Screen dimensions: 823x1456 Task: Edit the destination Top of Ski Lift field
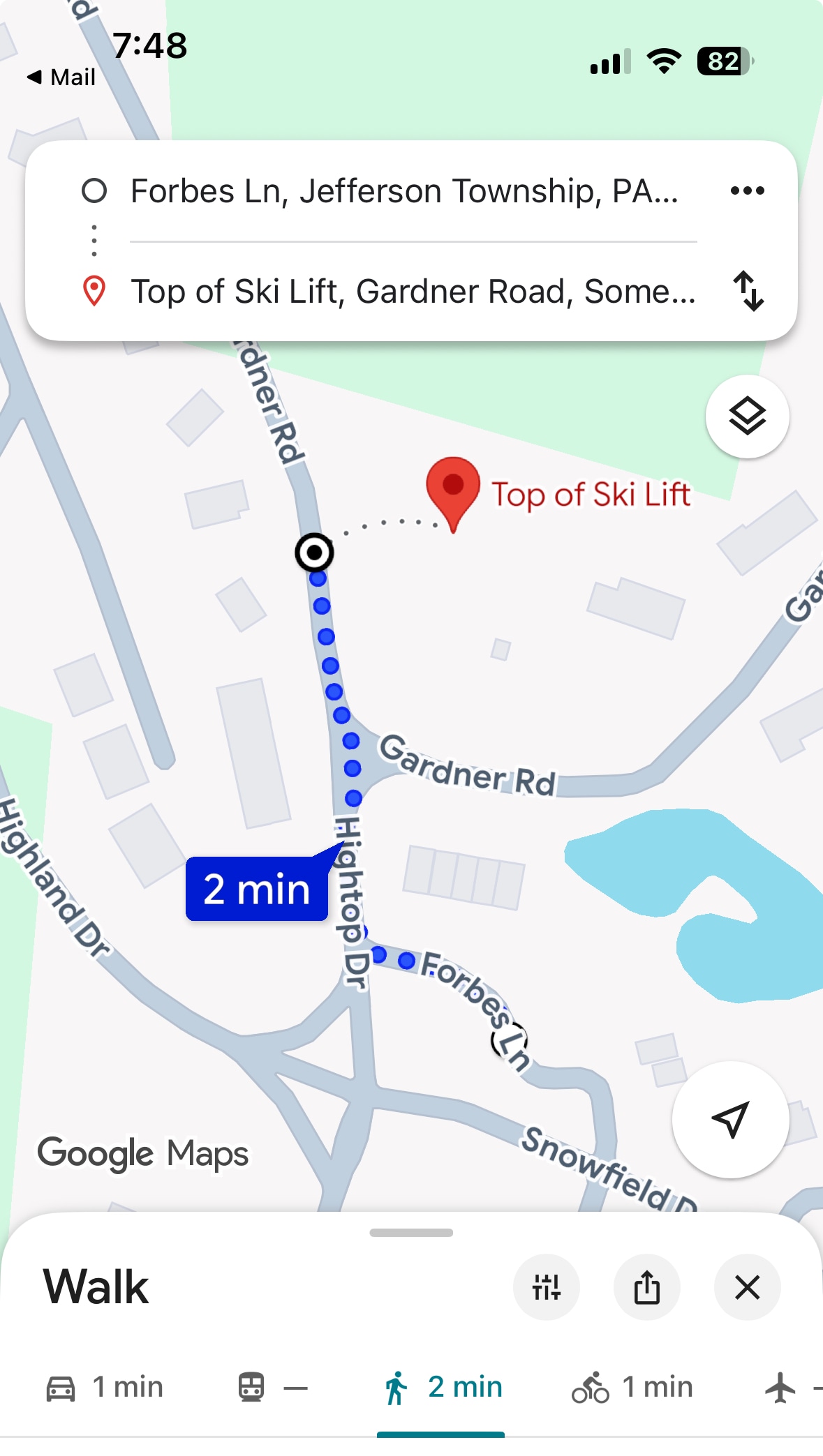click(413, 291)
